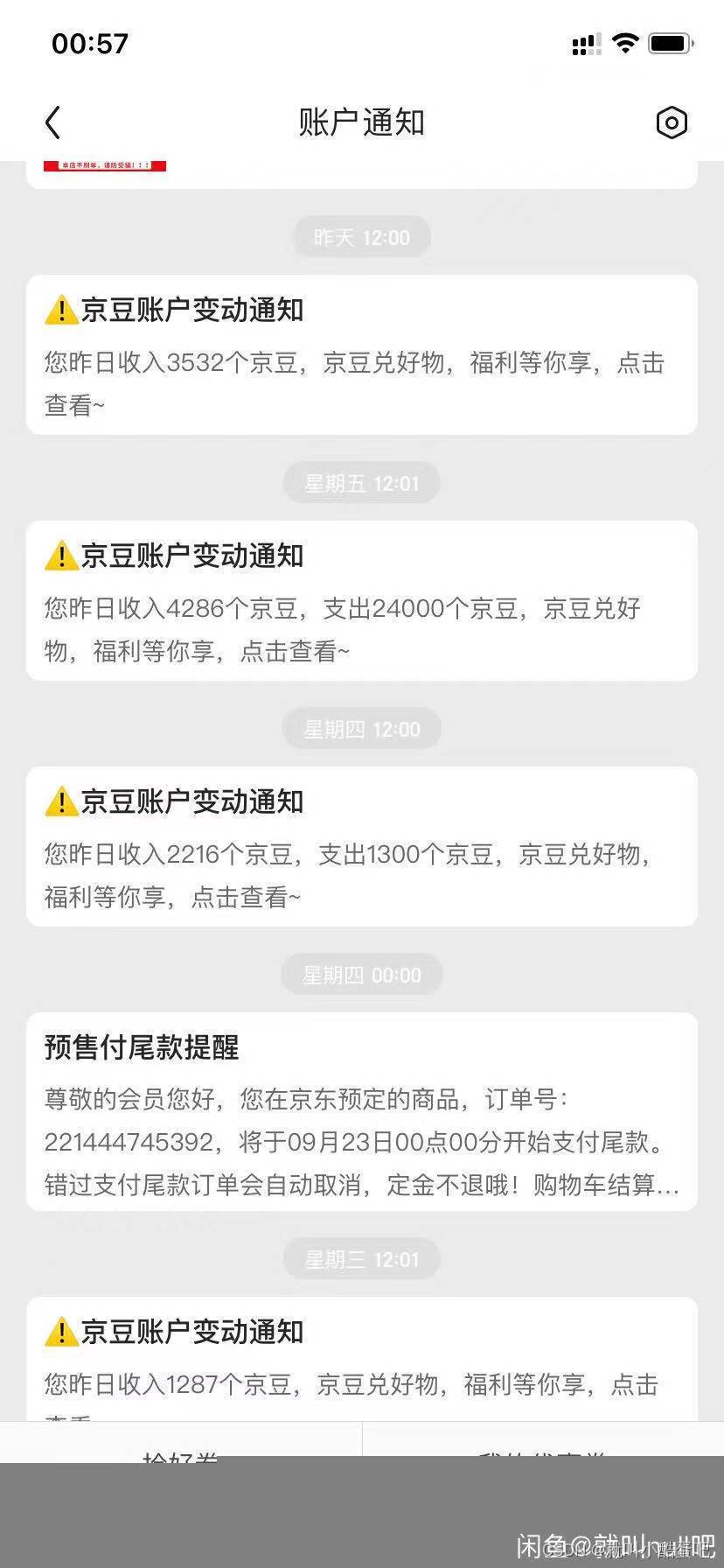This screenshot has width=724, height=1568.
Task: Open notification settings hexagon icon
Action: [672, 123]
